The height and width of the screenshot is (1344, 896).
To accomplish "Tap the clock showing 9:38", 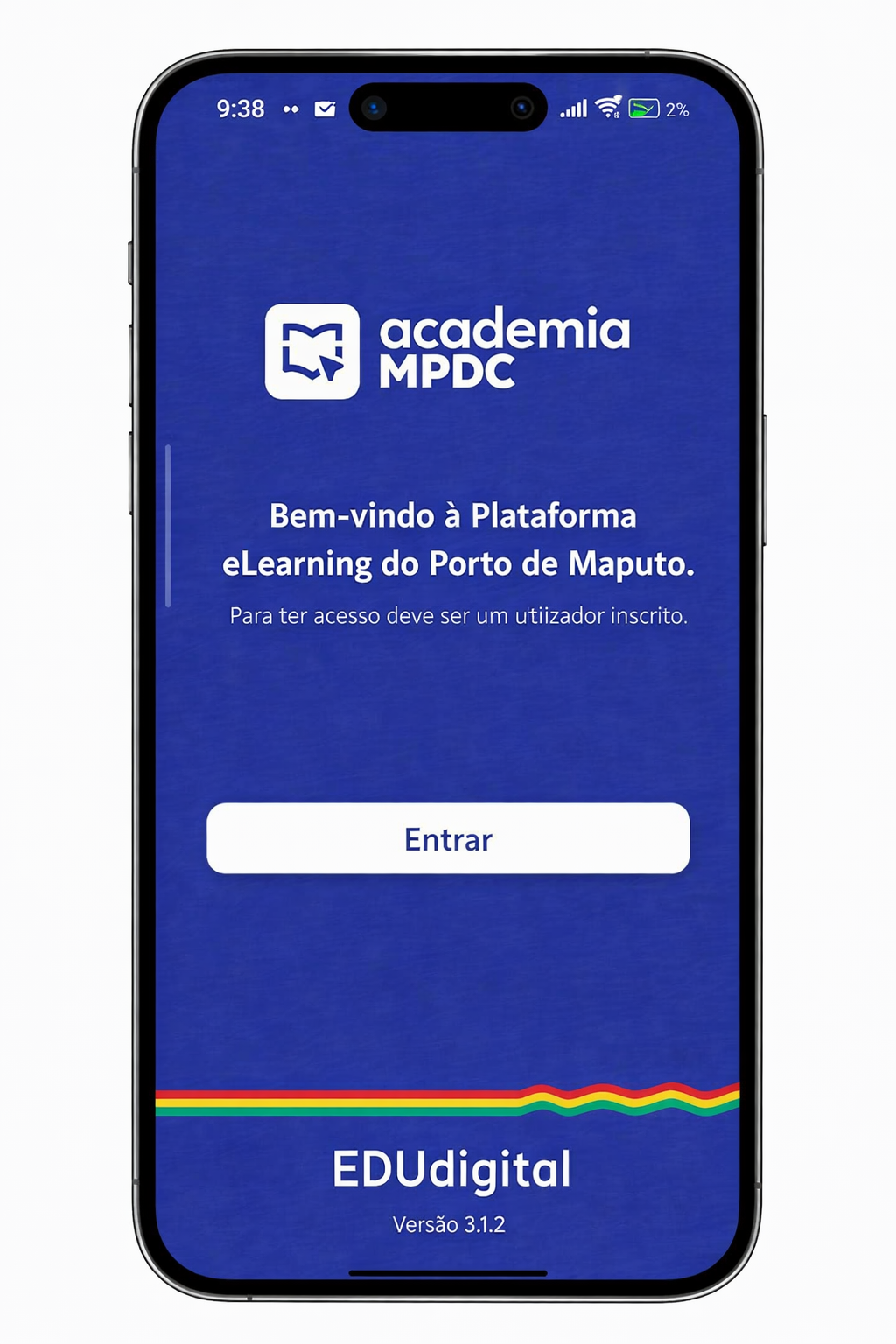I will [241, 108].
